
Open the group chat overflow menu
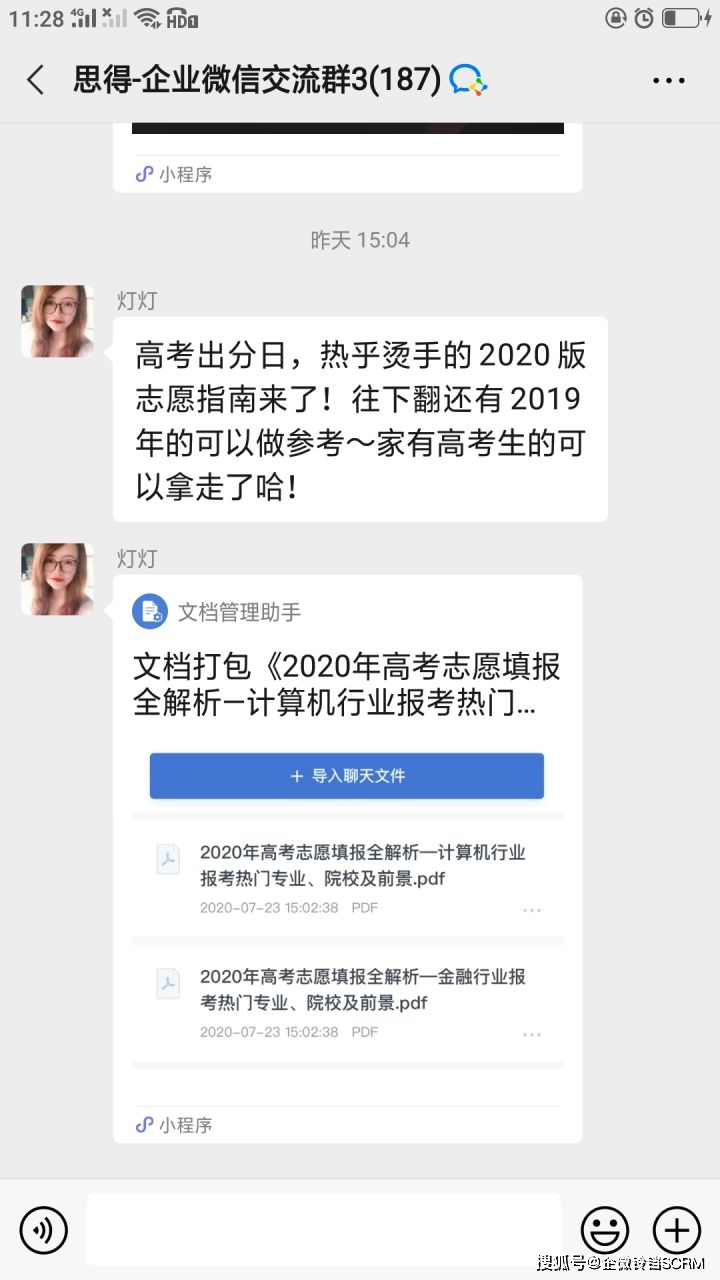coord(668,80)
